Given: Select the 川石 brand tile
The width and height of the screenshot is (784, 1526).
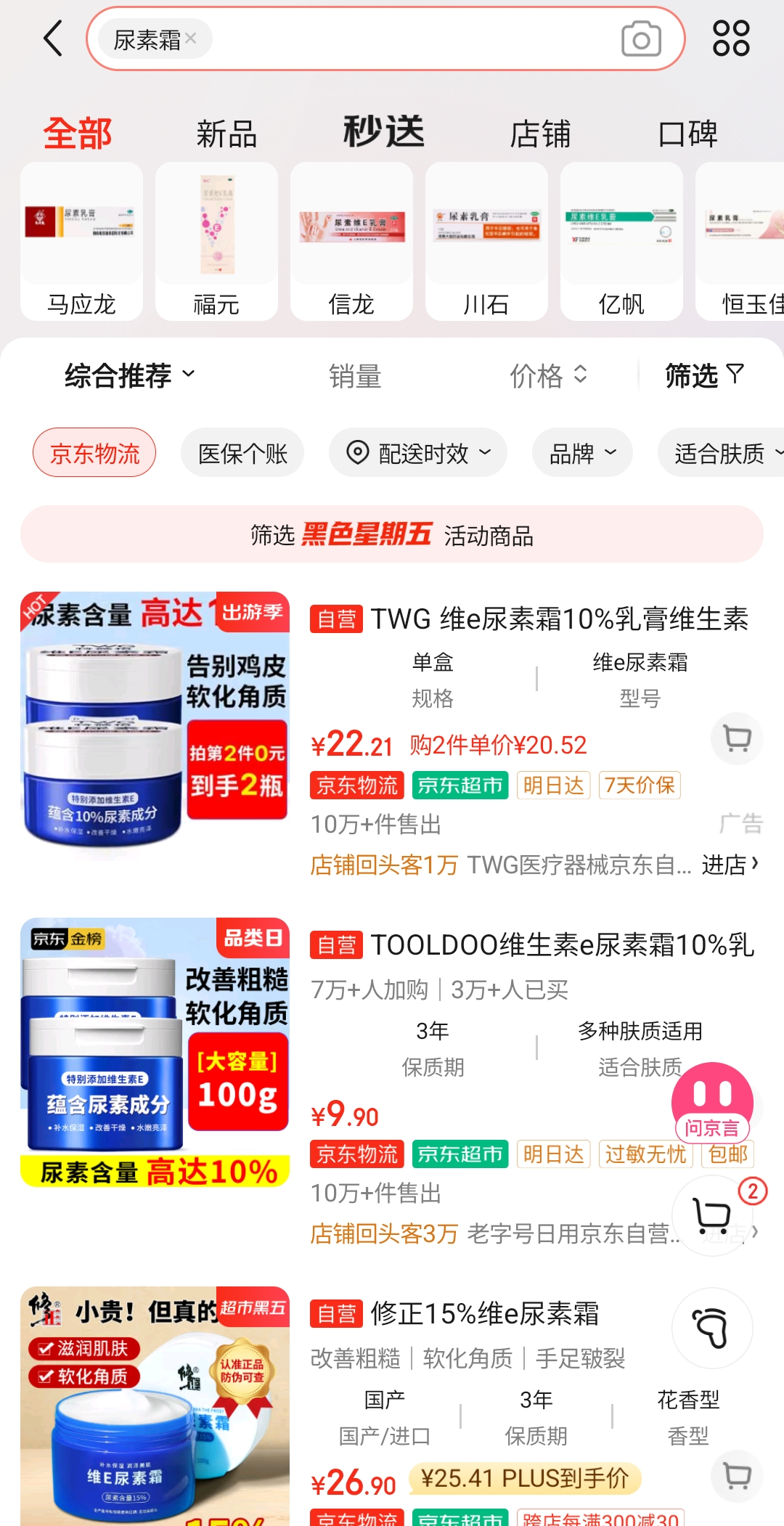Looking at the screenshot, I should 486,242.
